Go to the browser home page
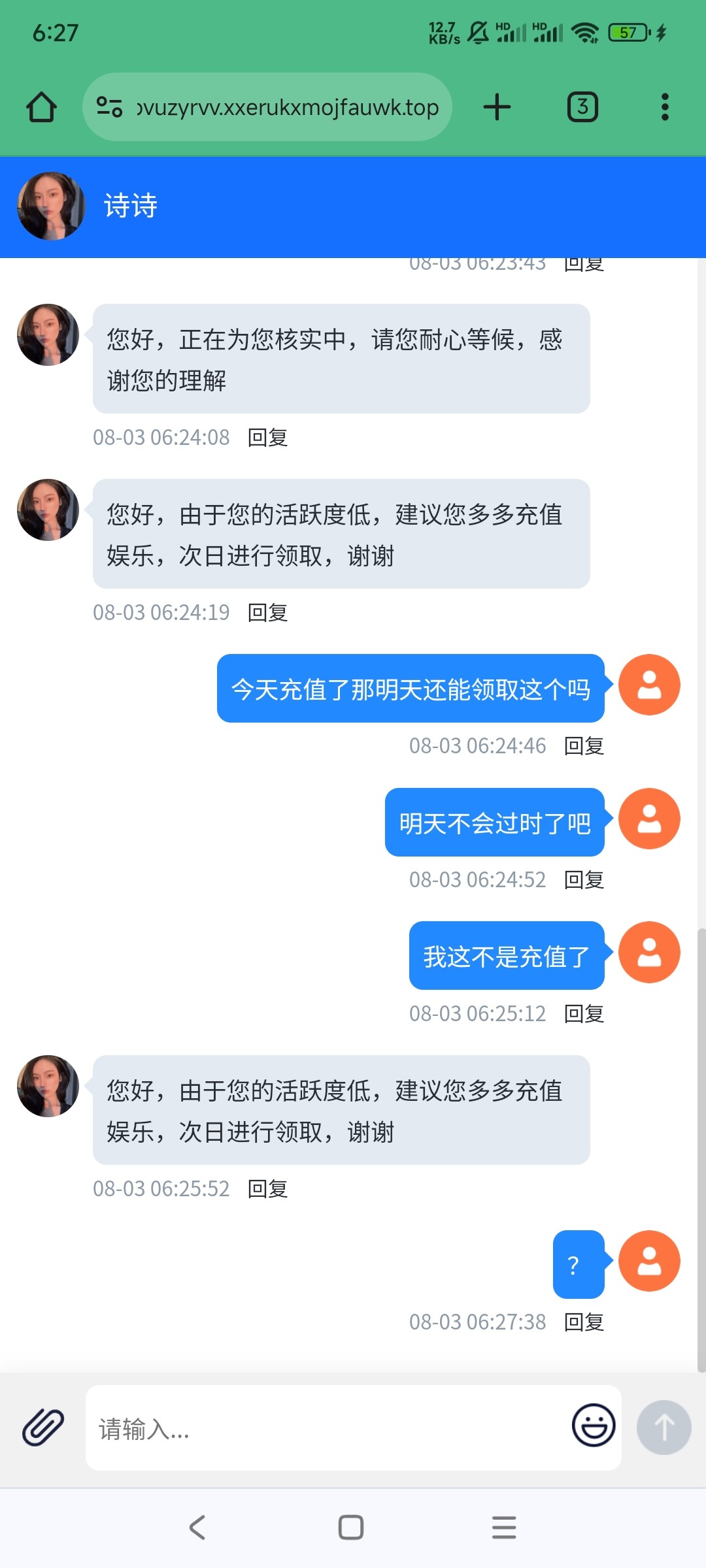The height and width of the screenshot is (1568, 706). point(41,107)
